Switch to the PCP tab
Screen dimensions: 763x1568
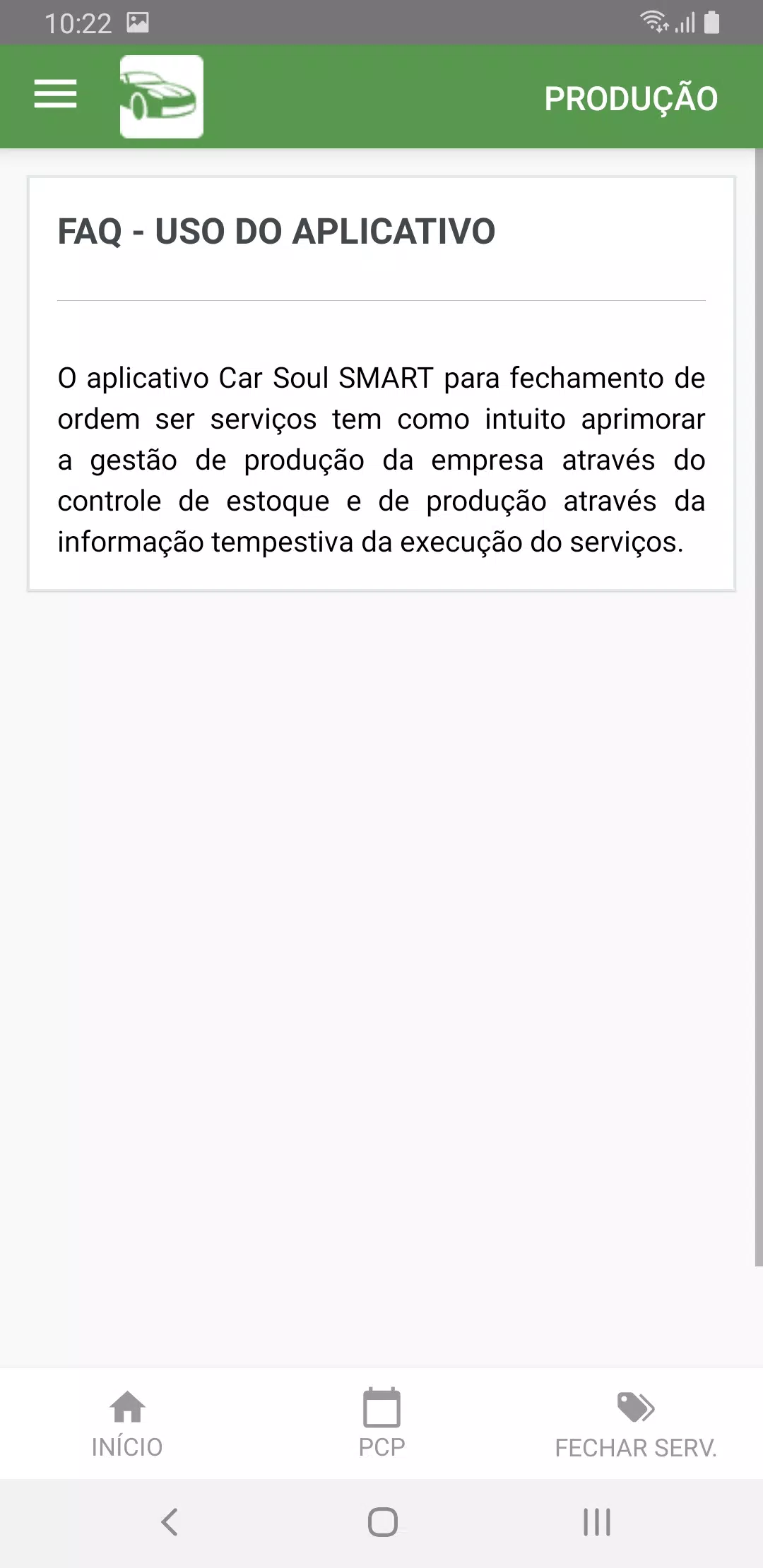click(381, 1423)
